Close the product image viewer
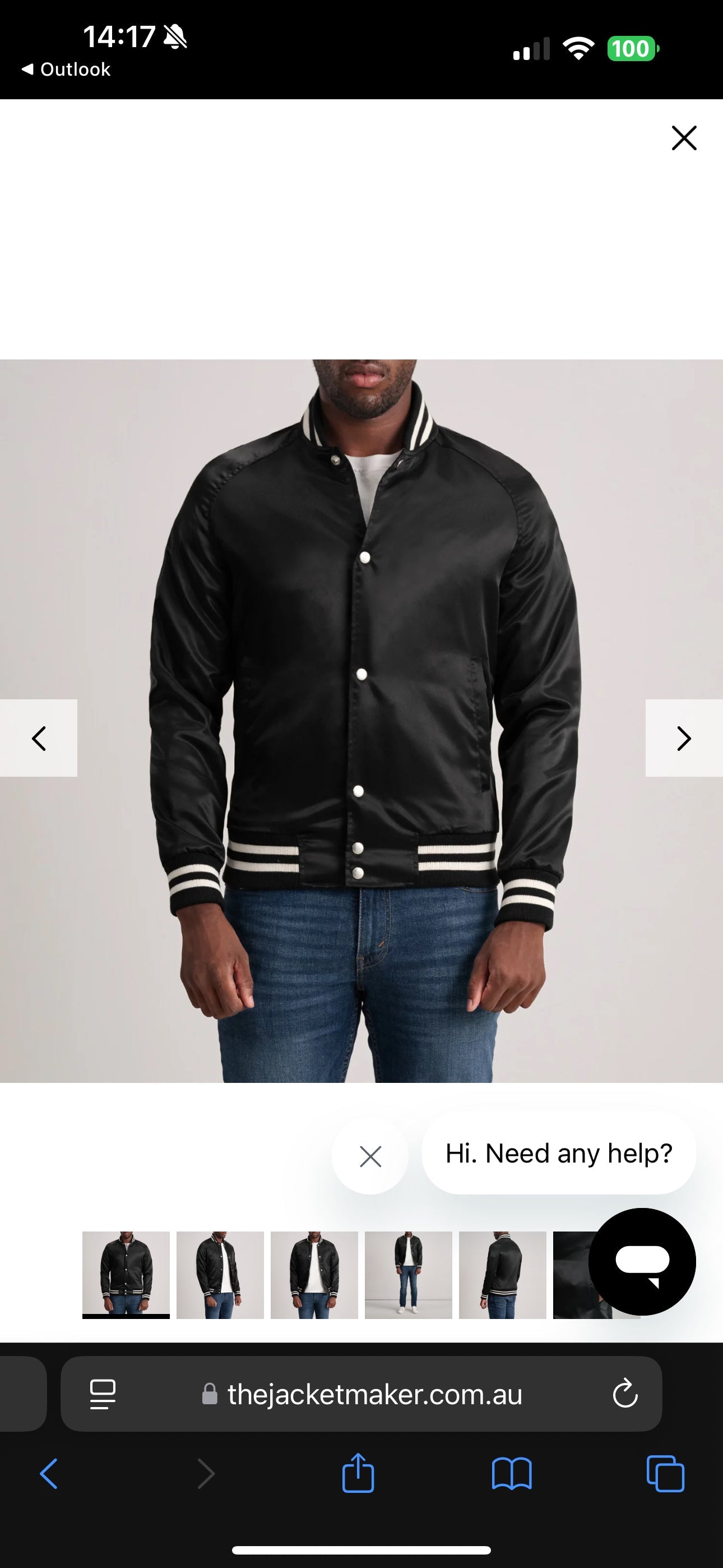This screenshot has width=723, height=1568. pyautogui.click(x=683, y=138)
